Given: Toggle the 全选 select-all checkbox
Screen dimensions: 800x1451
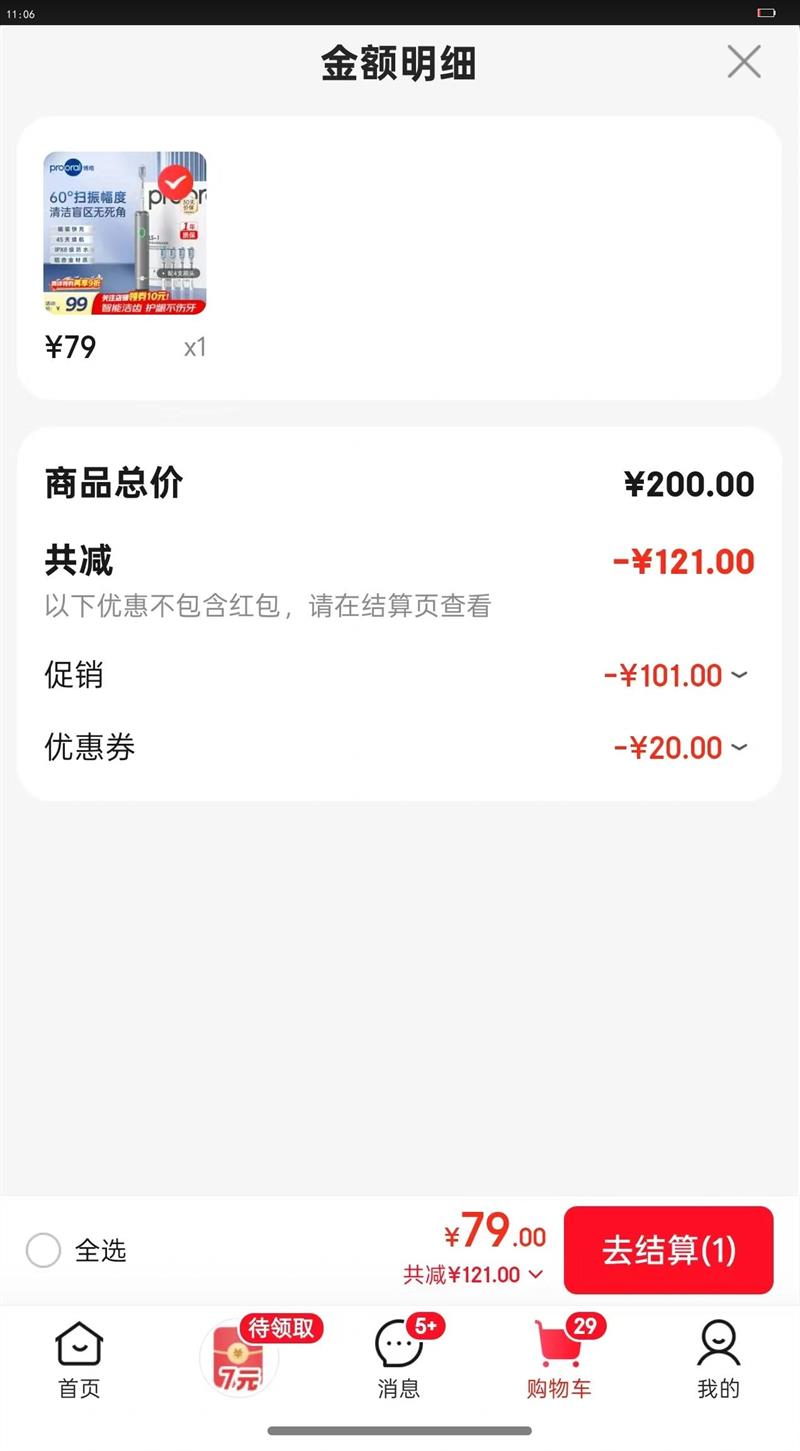Looking at the screenshot, I should [x=44, y=1250].
